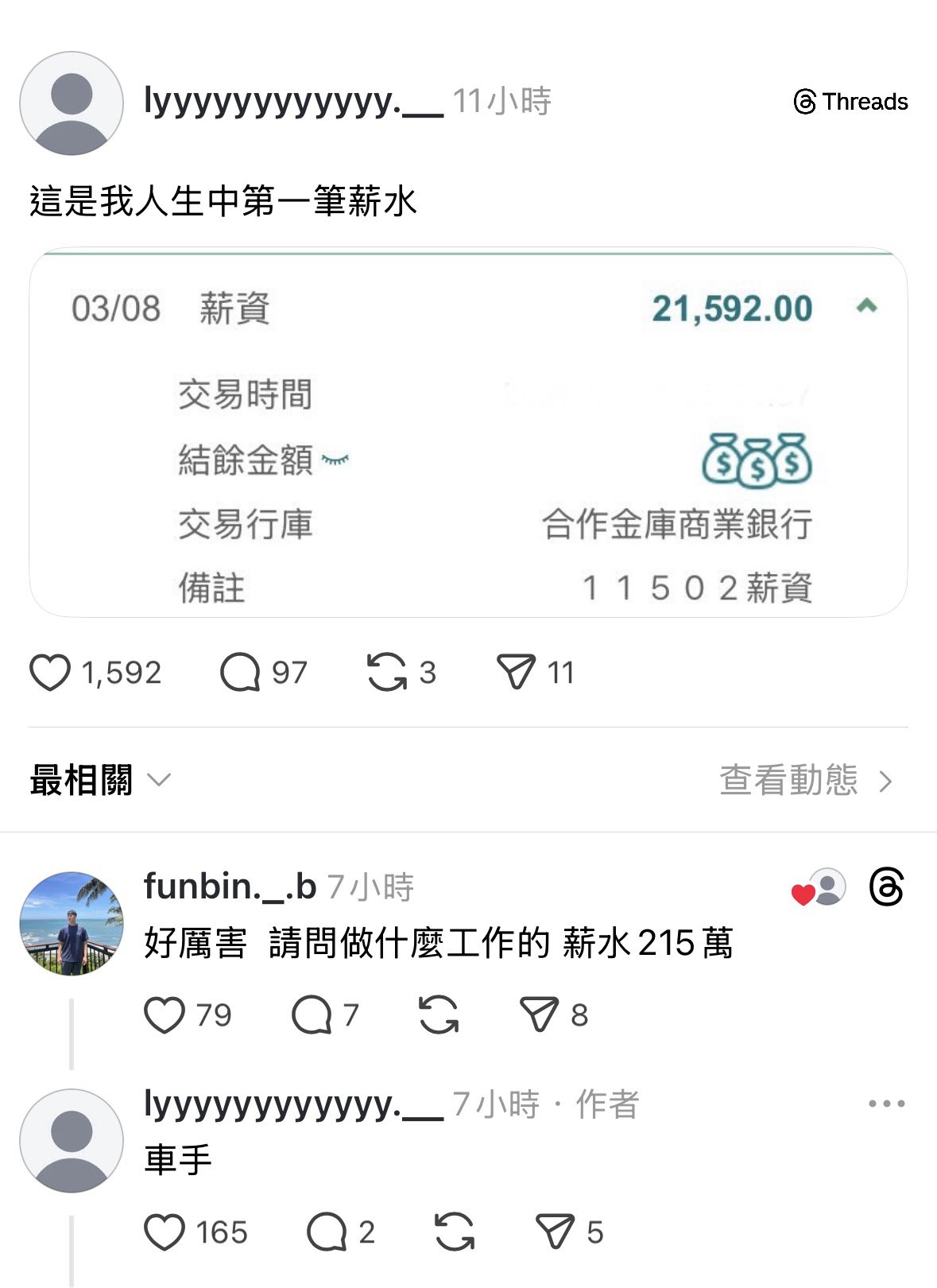Share funbin._.b's comment
The image size is (937, 1288).
pos(539,1015)
